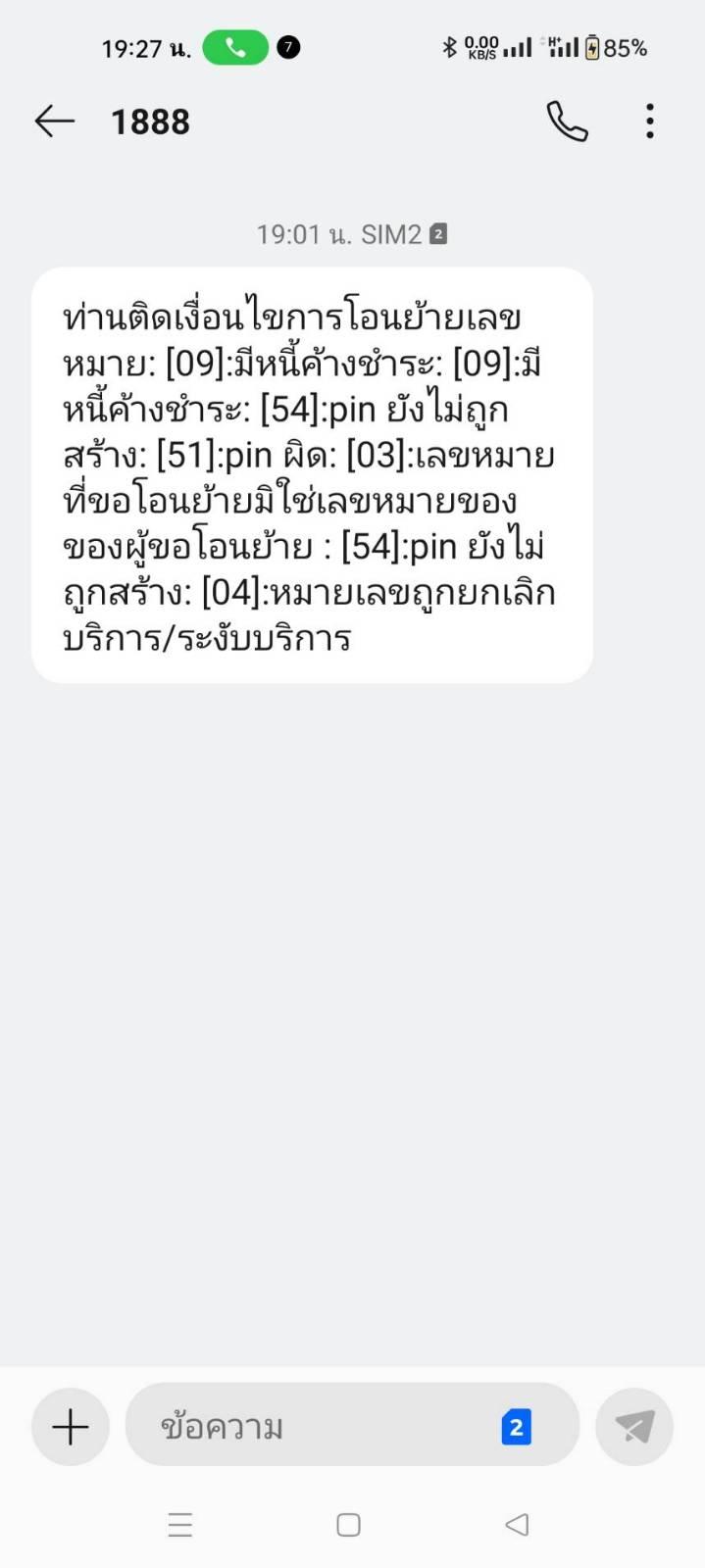Focus the ข้อความ message input field
Image resolution: width=705 pixels, height=1568 pixels.
coord(314,1427)
